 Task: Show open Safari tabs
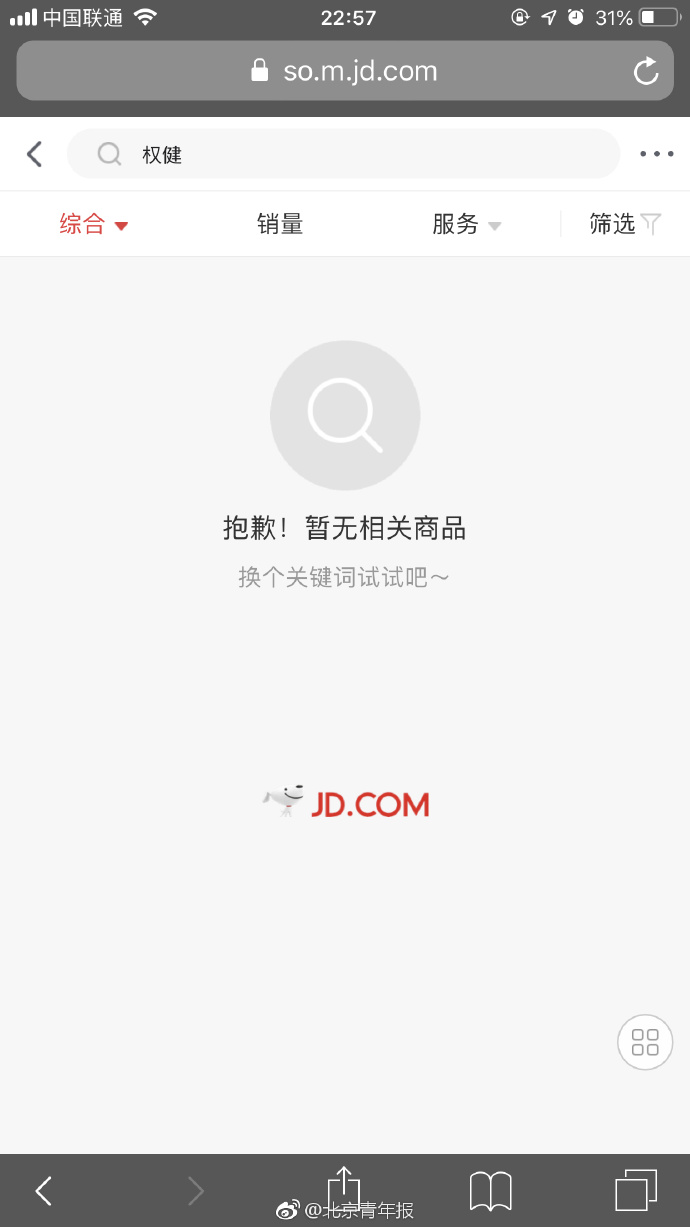636,1190
